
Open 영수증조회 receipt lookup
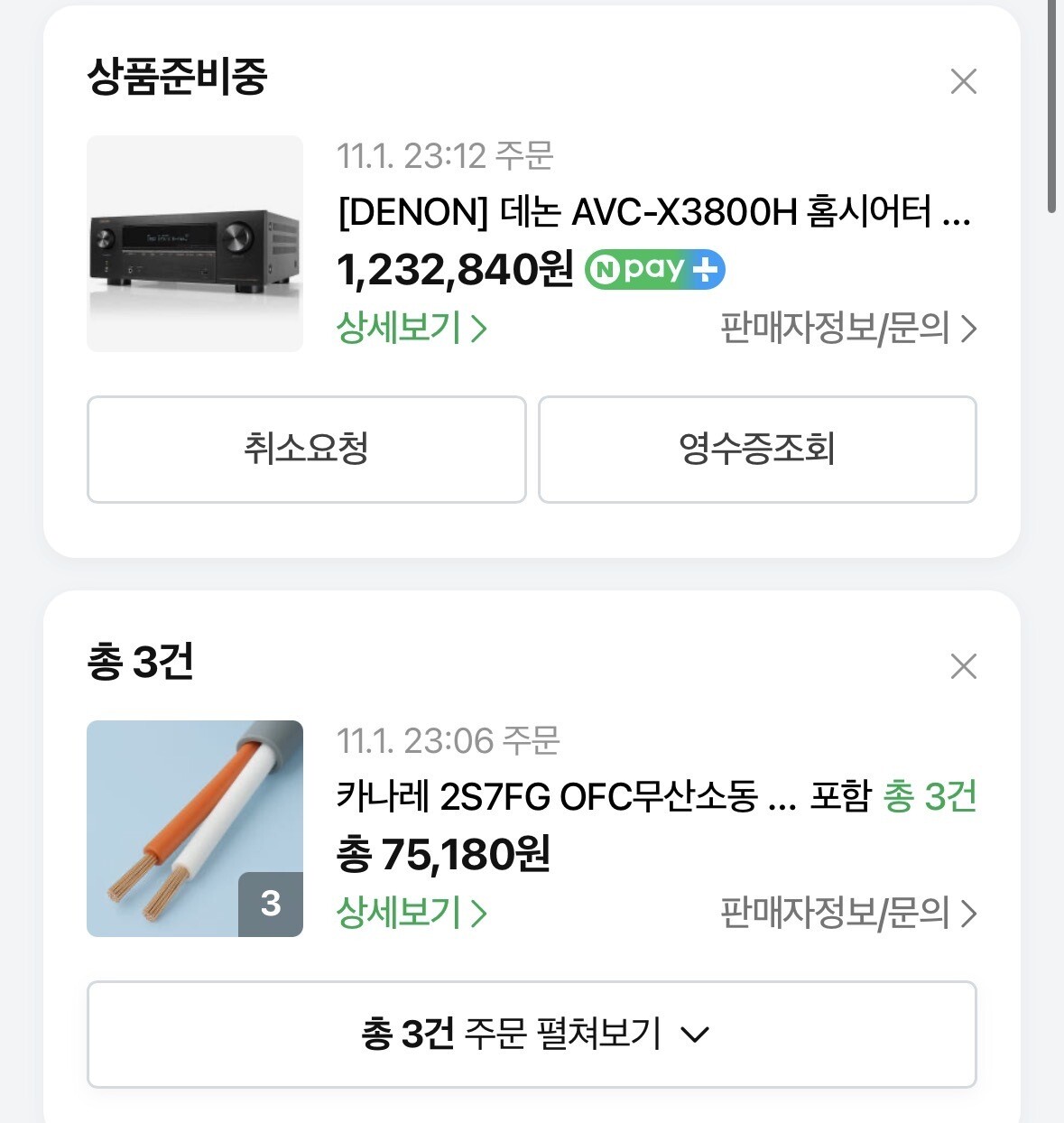[x=757, y=449]
